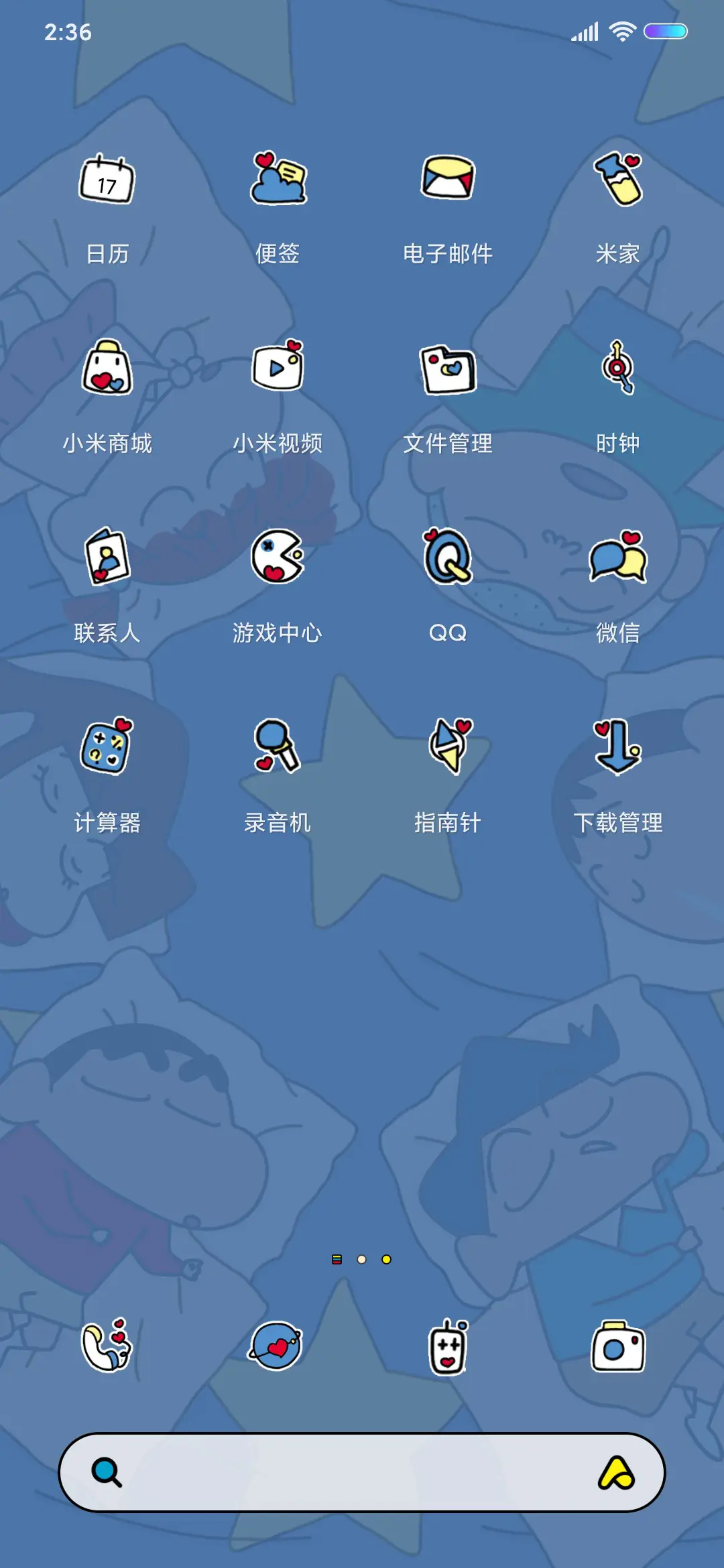Launch the Camera from the dock
This screenshot has height=1568, width=724.
coord(618,1348)
